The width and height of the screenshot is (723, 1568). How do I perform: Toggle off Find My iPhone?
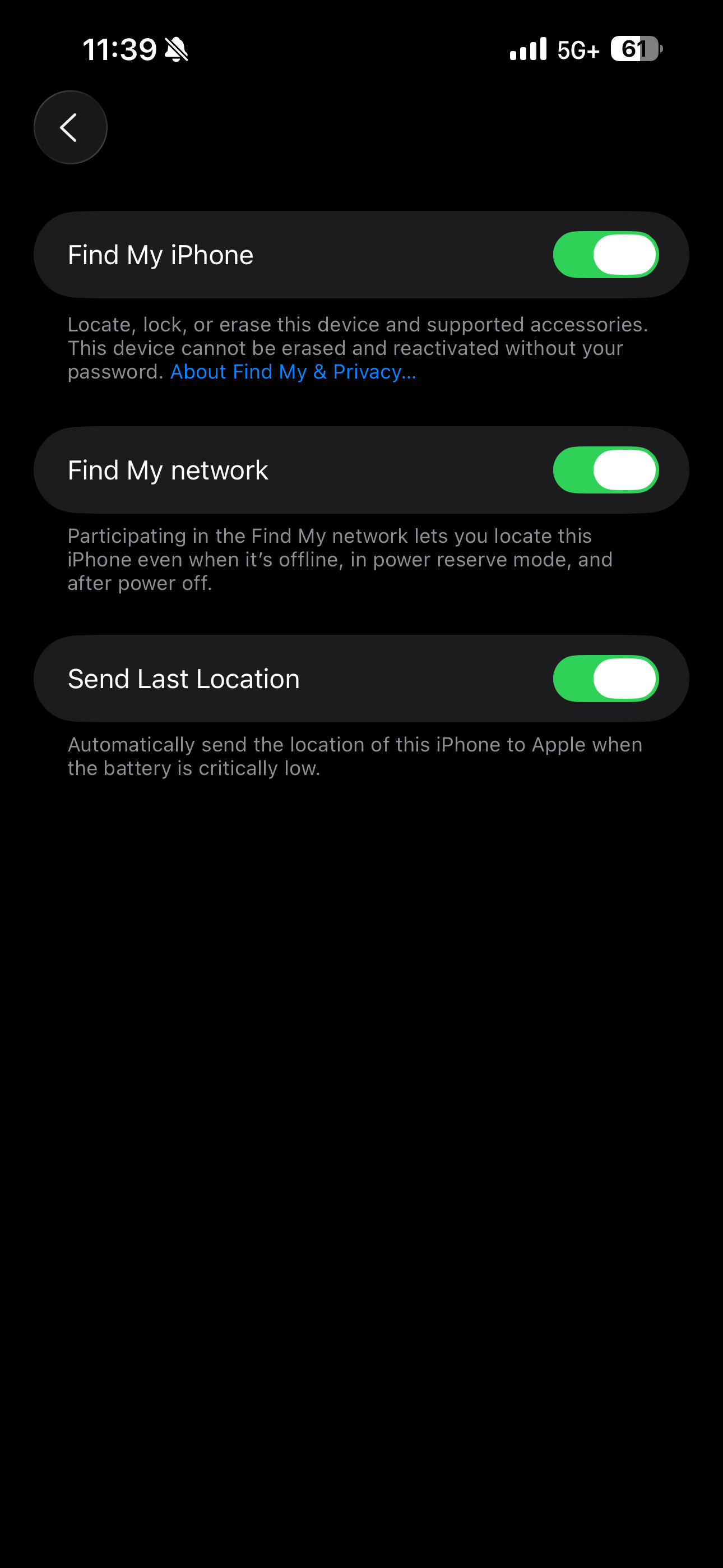click(605, 254)
